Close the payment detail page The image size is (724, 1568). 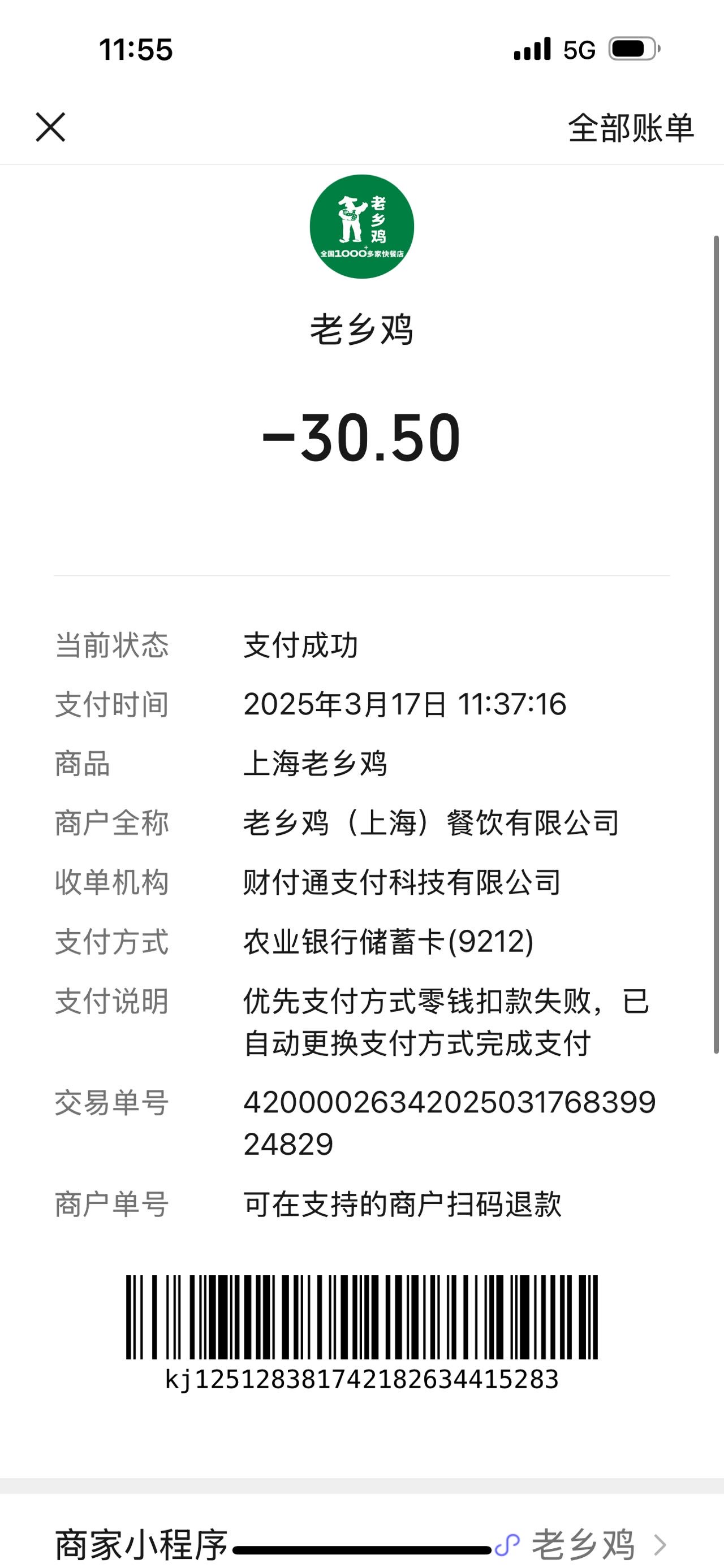tap(50, 127)
